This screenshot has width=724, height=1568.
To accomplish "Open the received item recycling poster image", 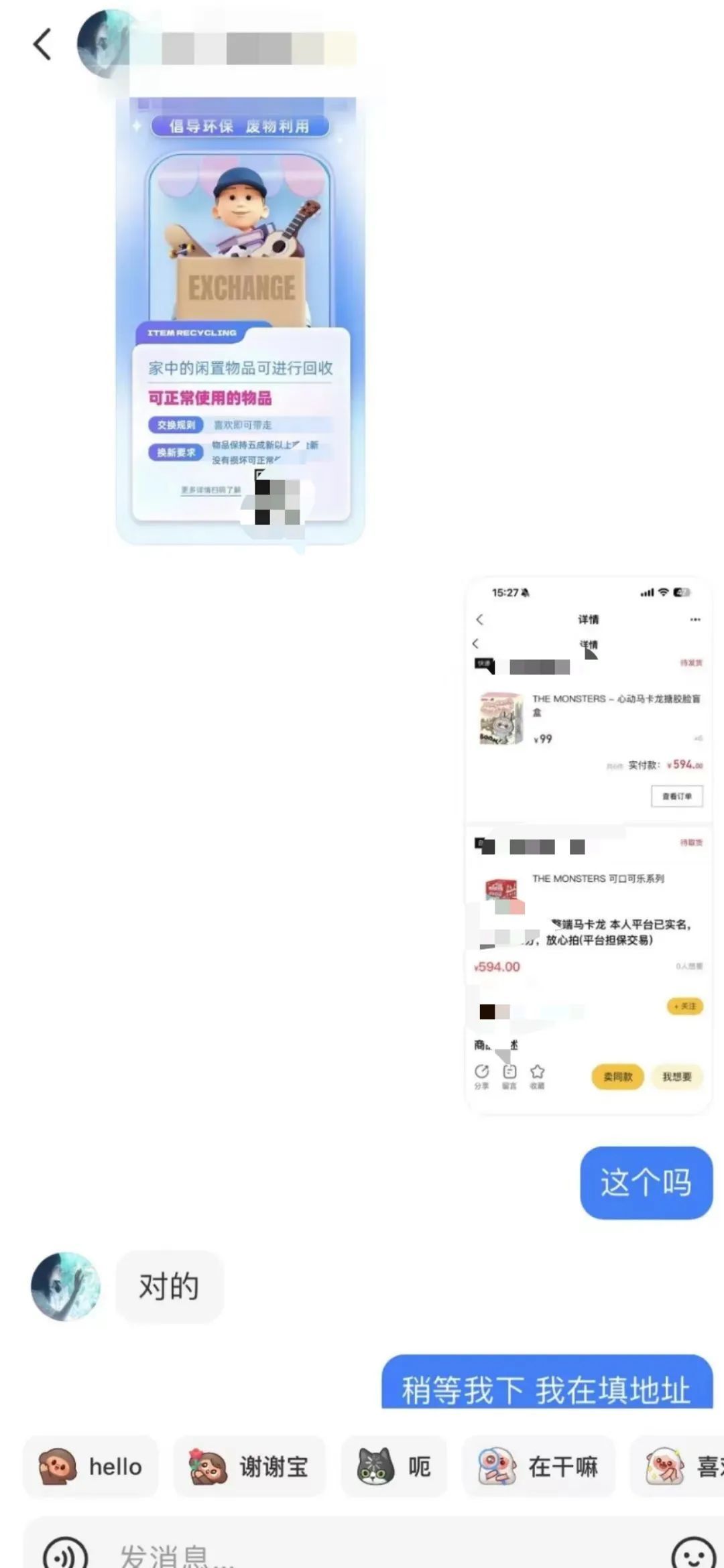I will 240,322.
